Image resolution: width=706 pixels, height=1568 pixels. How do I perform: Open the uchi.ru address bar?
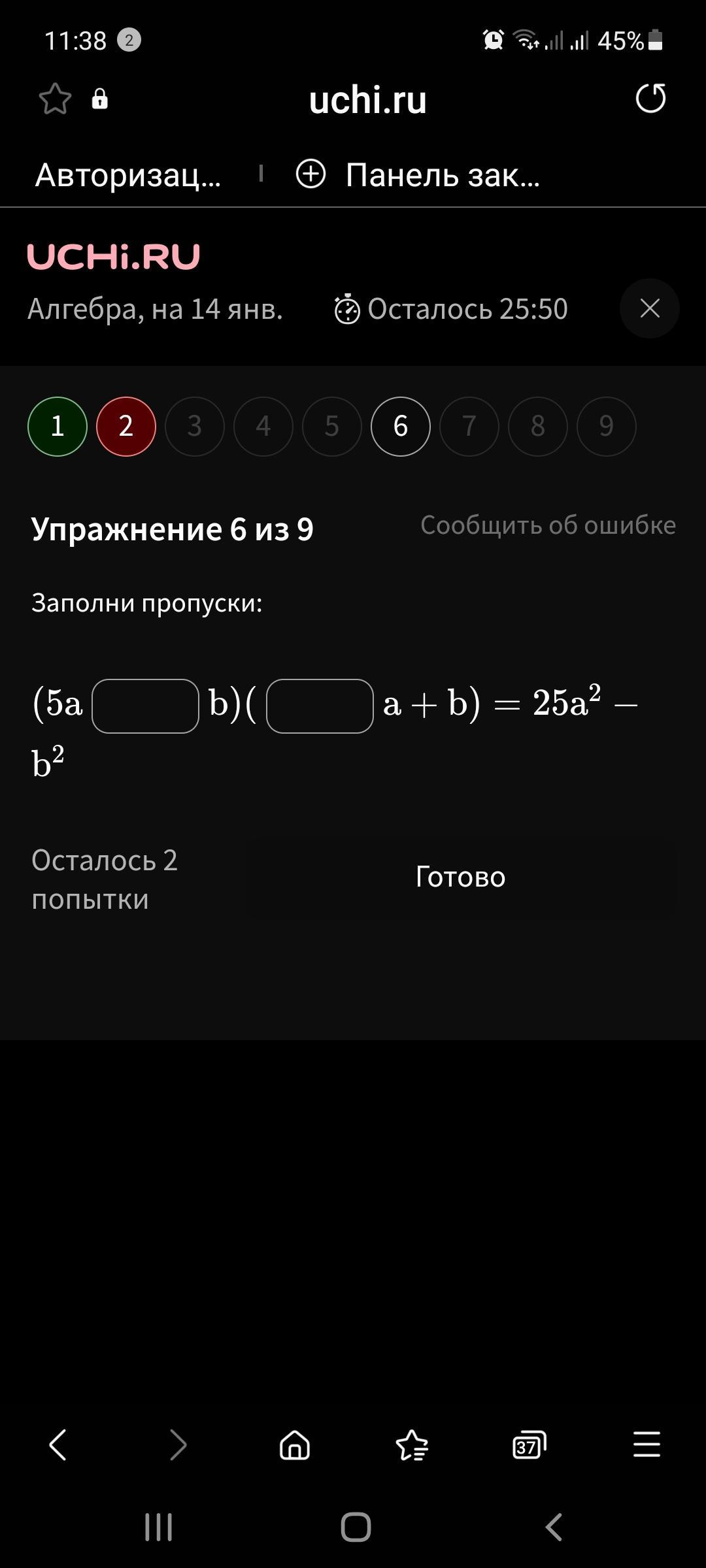coord(367,100)
